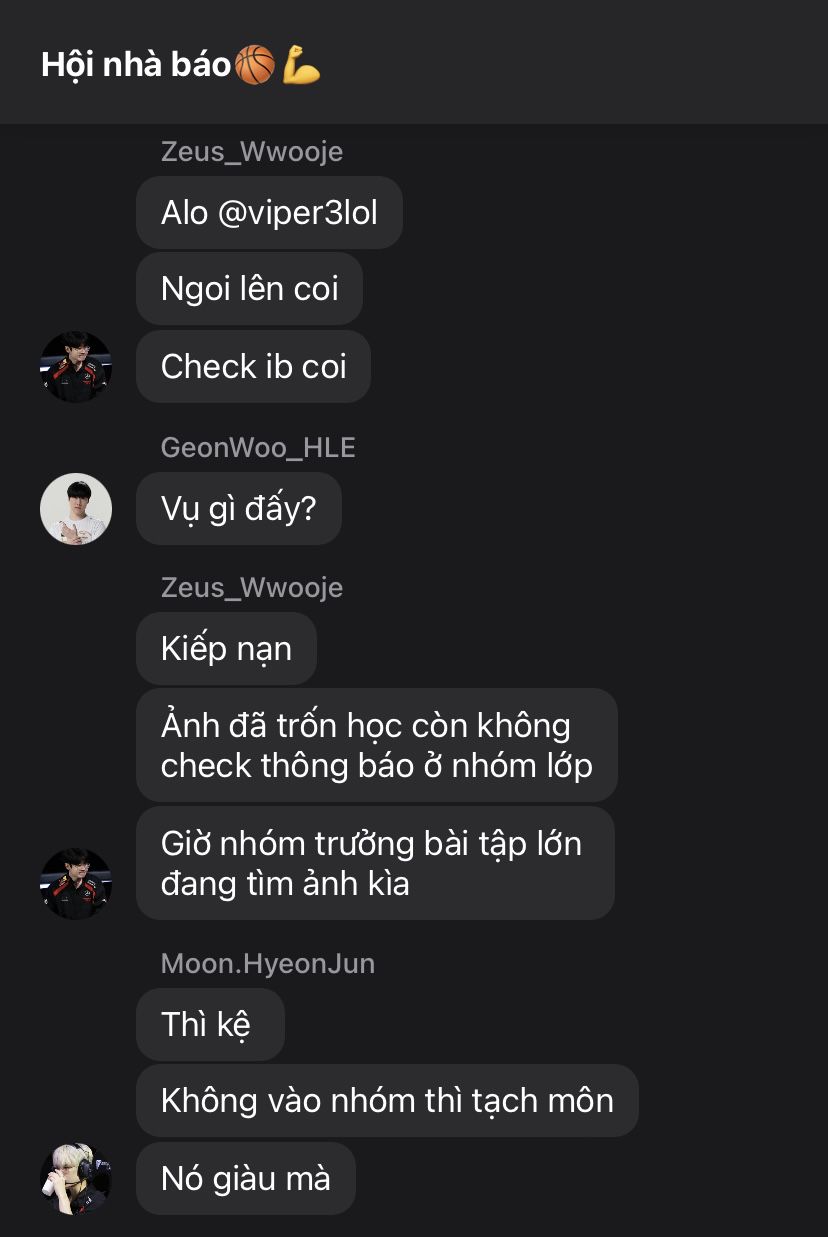
Task: Open Zeus_Wwooje's avatar beside "Check ib coi"
Action: 76,367
